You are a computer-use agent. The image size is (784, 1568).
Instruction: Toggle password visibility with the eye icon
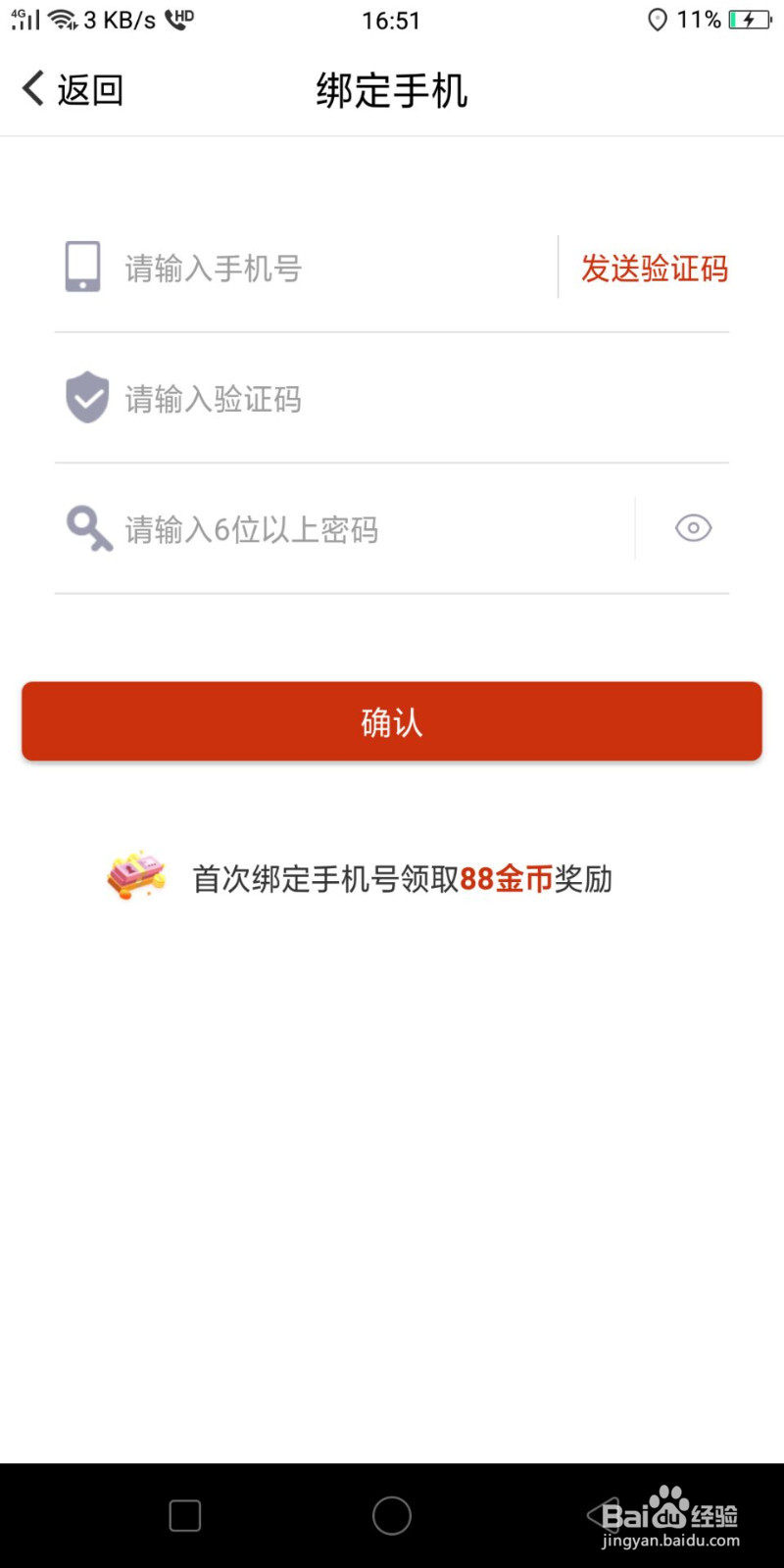coord(693,528)
